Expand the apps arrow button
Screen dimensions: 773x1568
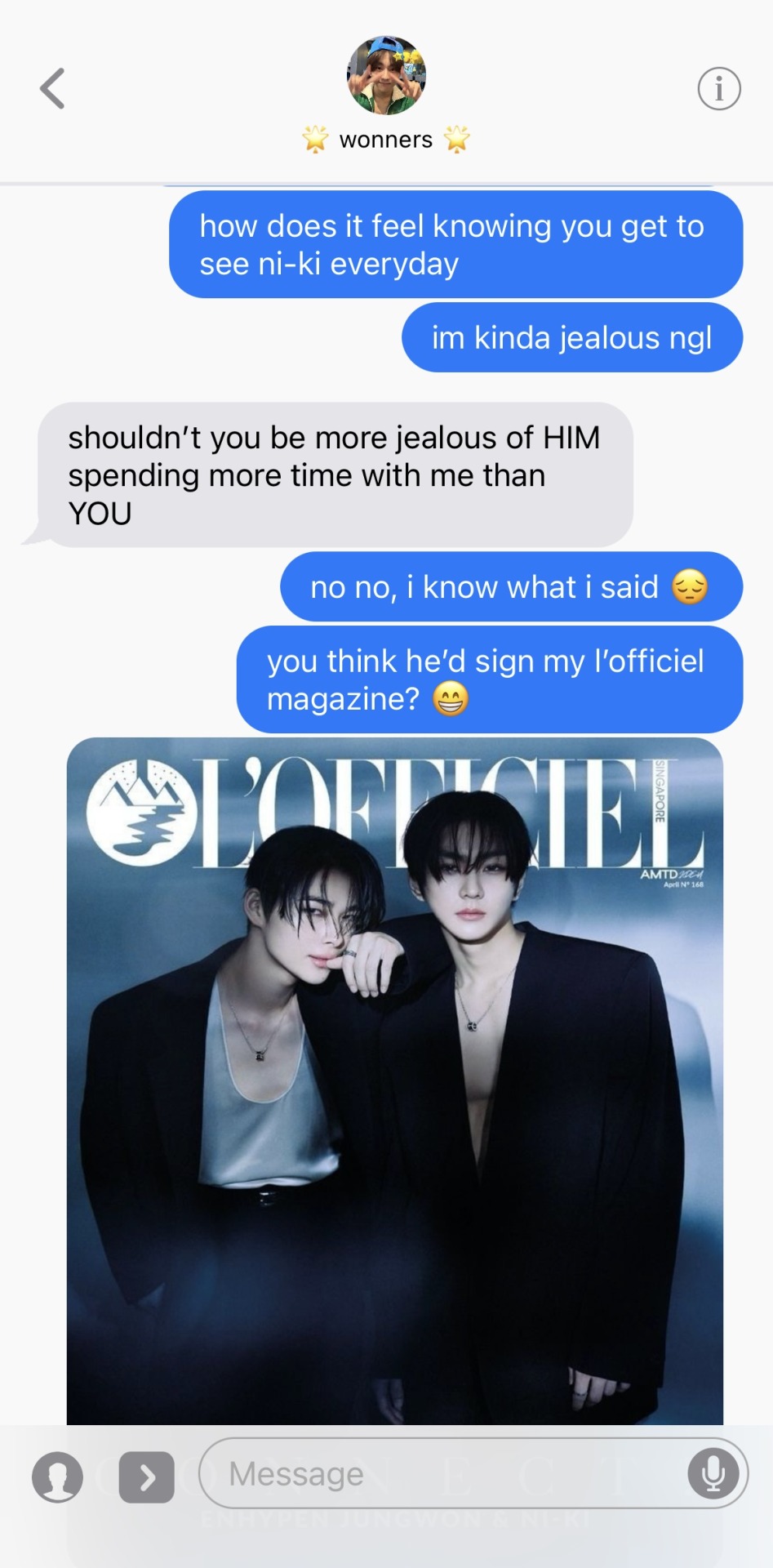tap(147, 1477)
